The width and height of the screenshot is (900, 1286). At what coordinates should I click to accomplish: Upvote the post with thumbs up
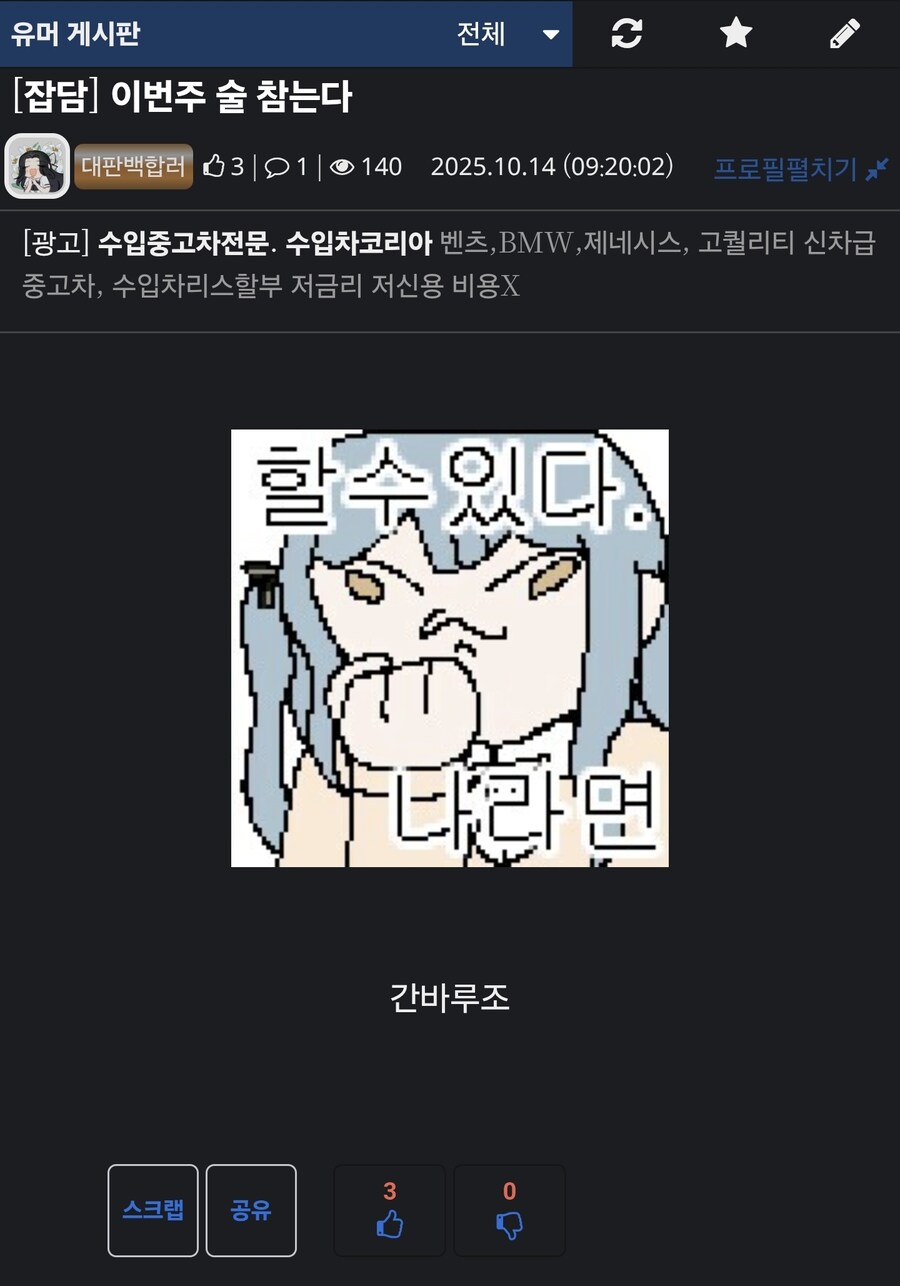click(389, 1211)
